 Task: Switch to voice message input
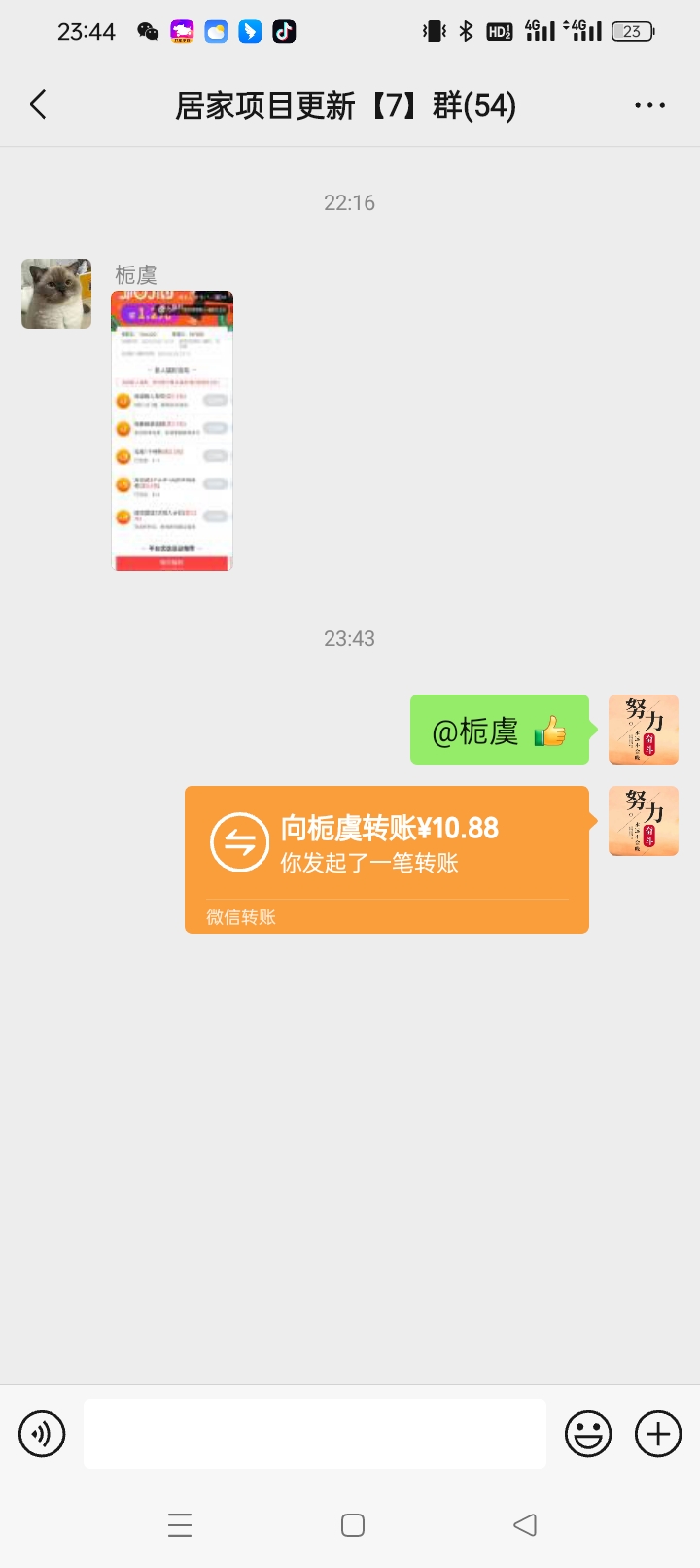click(42, 1434)
